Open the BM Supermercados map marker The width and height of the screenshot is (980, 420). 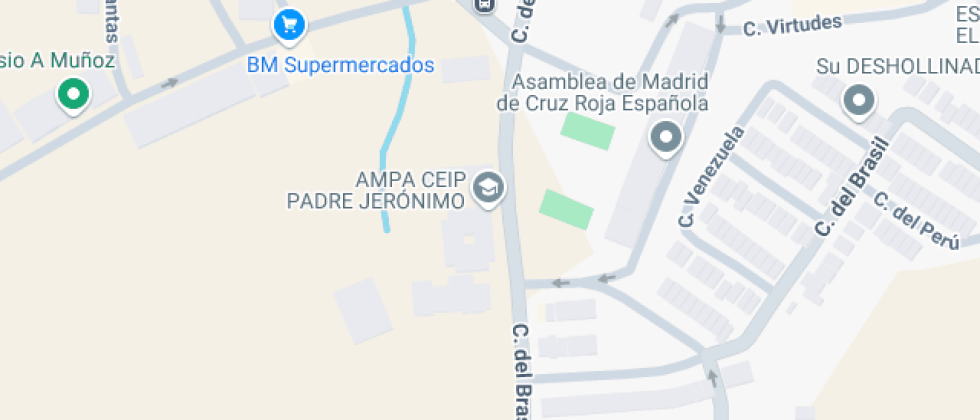pyautogui.click(x=289, y=26)
